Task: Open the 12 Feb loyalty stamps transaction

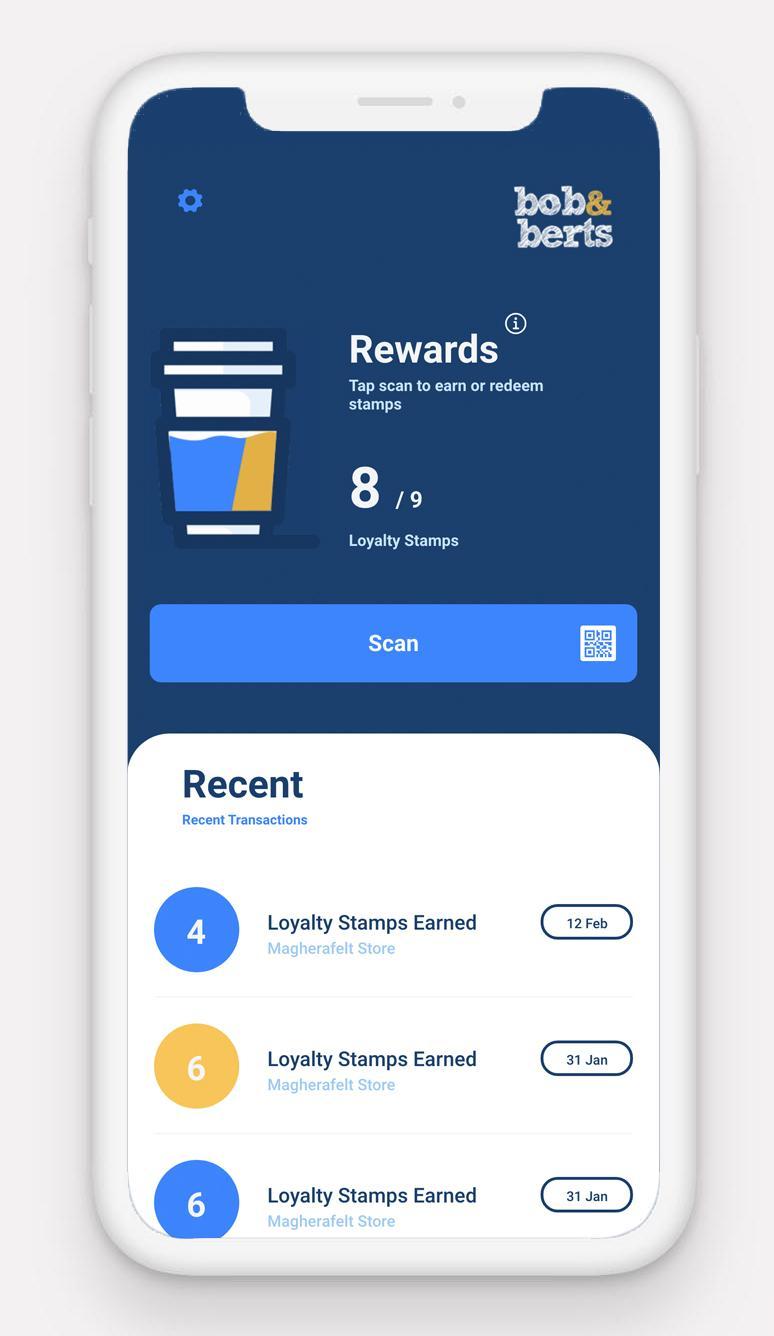Action: point(393,930)
